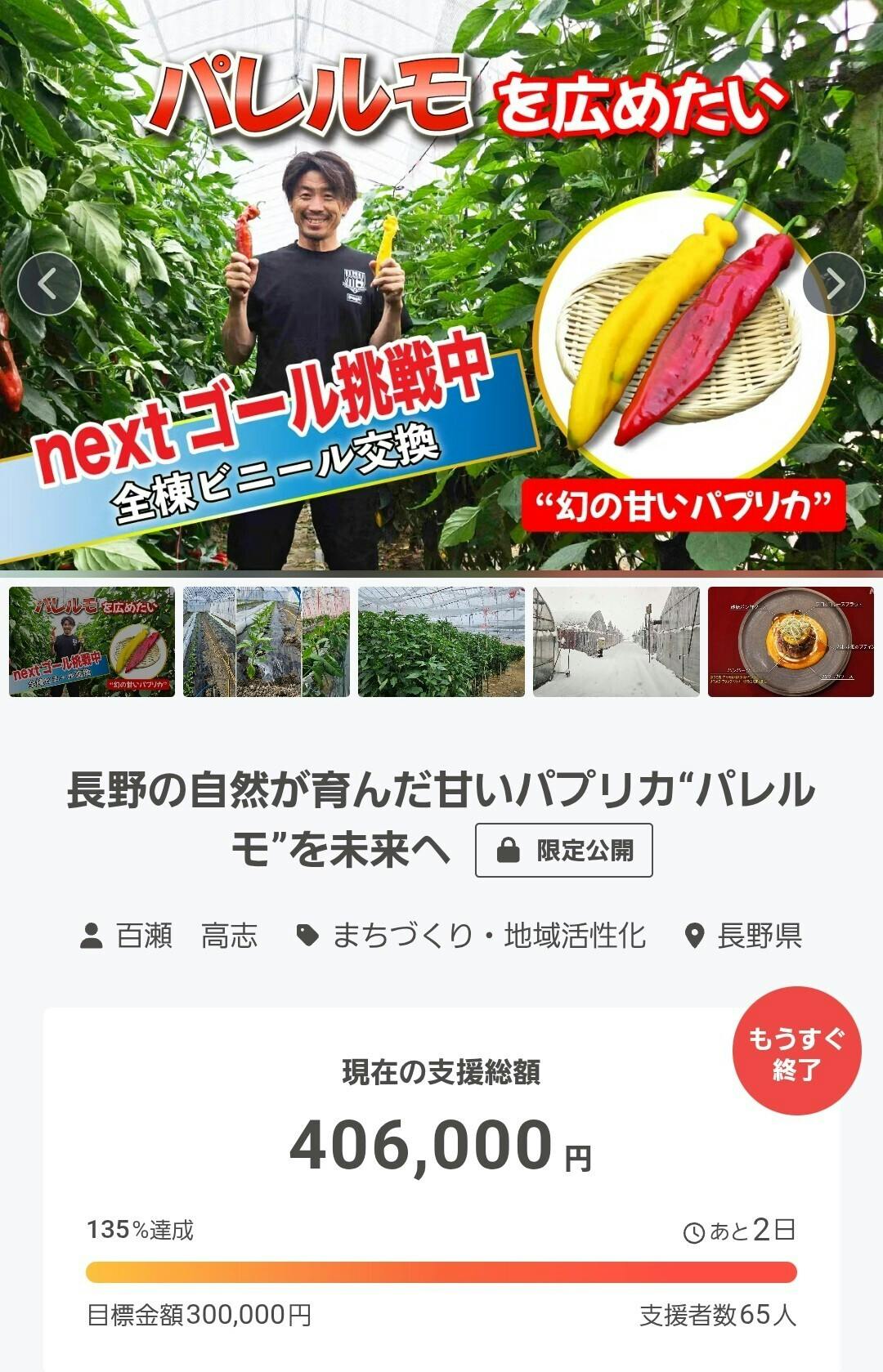The width and height of the screenshot is (883, 1372).
Task: Select the plated dish thumbnail
Action: [x=791, y=641]
